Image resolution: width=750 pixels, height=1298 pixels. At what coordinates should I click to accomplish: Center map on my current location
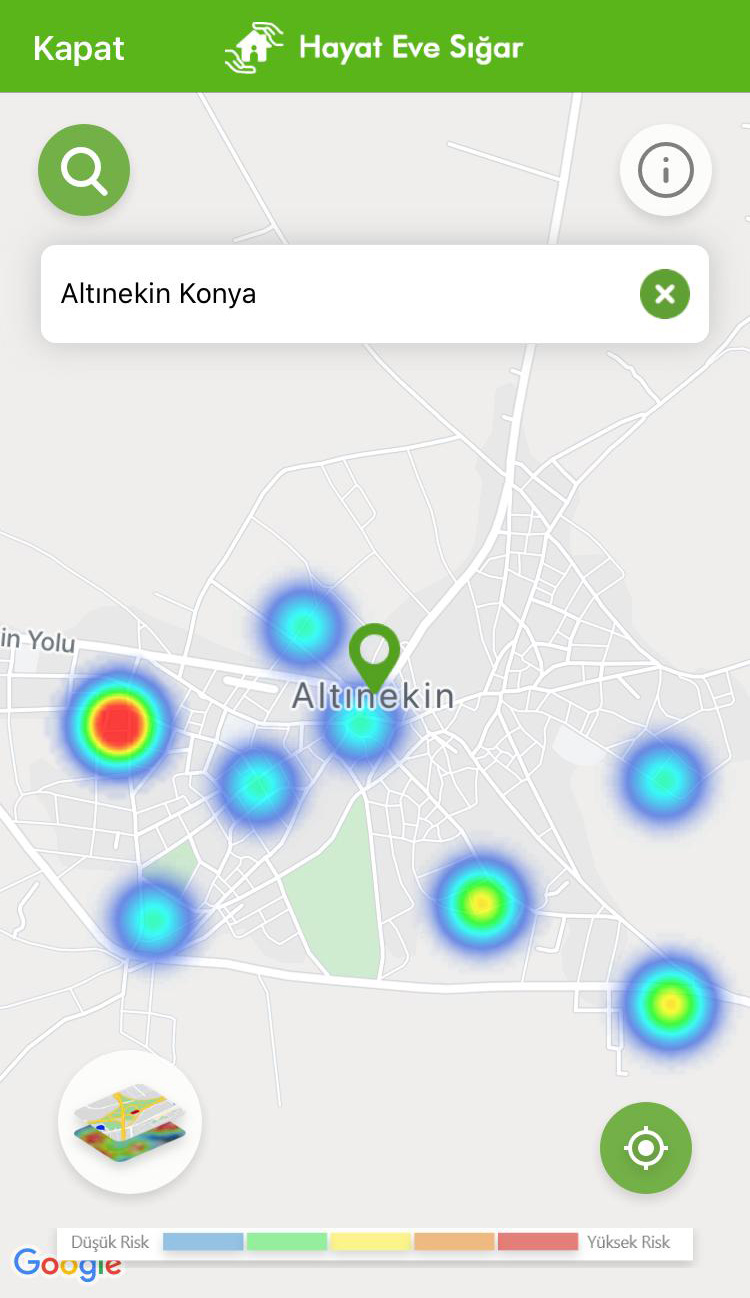pyautogui.click(x=645, y=1148)
